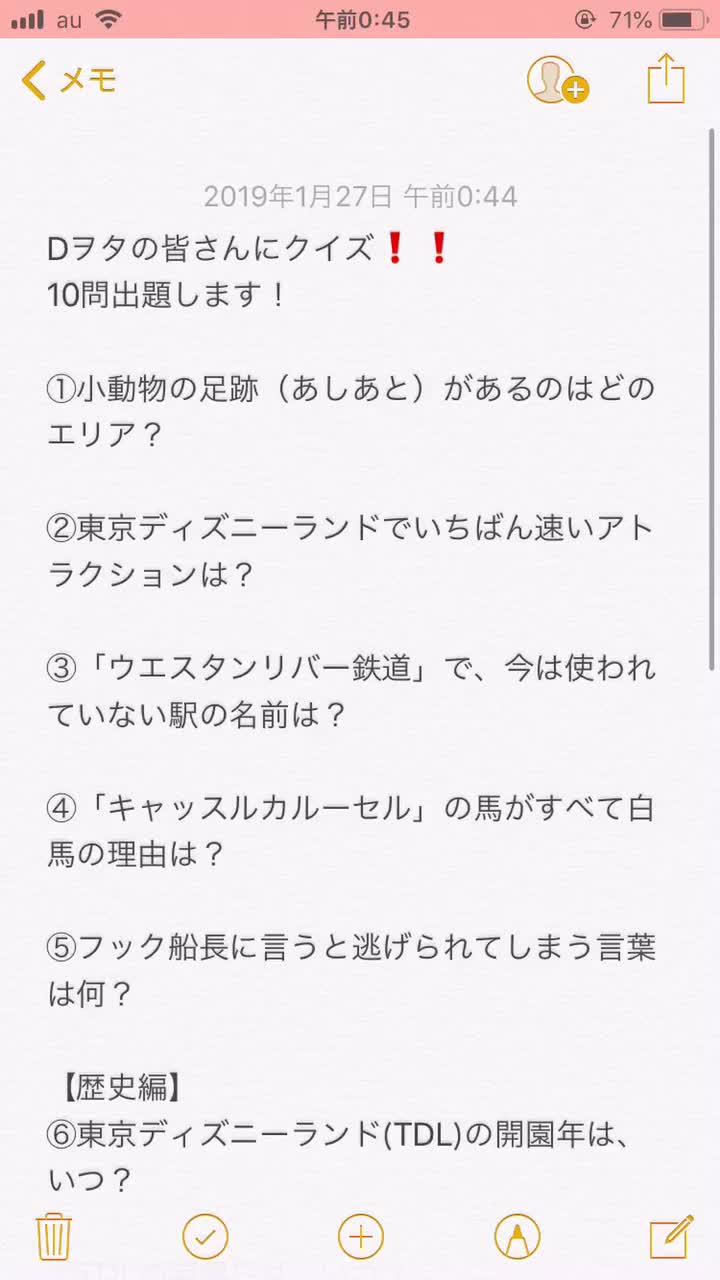Delete this note with trash icon
The height and width of the screenshot is (1280, 720).
click(x=52, y=1237)
